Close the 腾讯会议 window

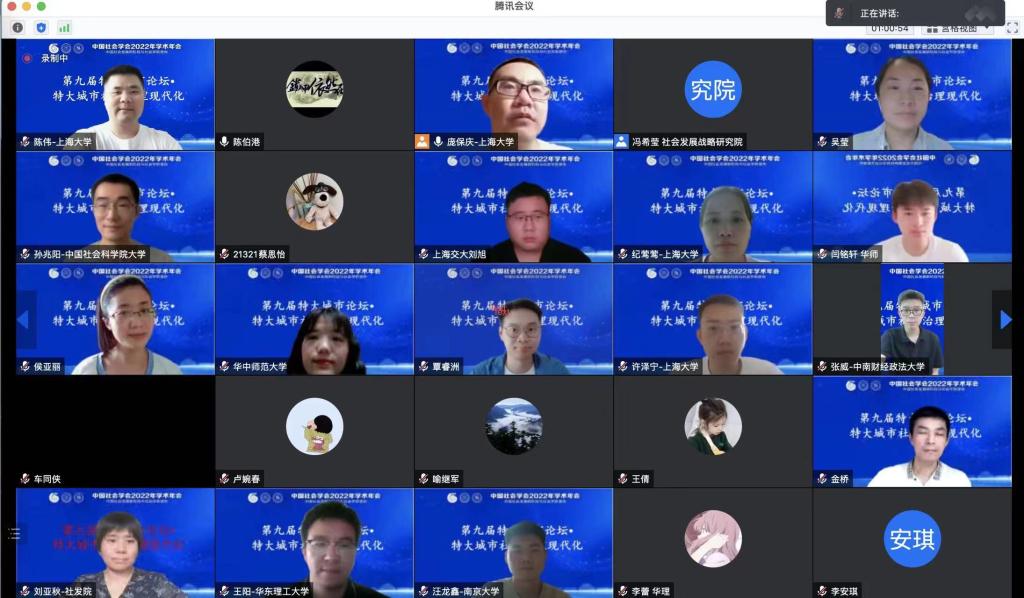(12, 7)
